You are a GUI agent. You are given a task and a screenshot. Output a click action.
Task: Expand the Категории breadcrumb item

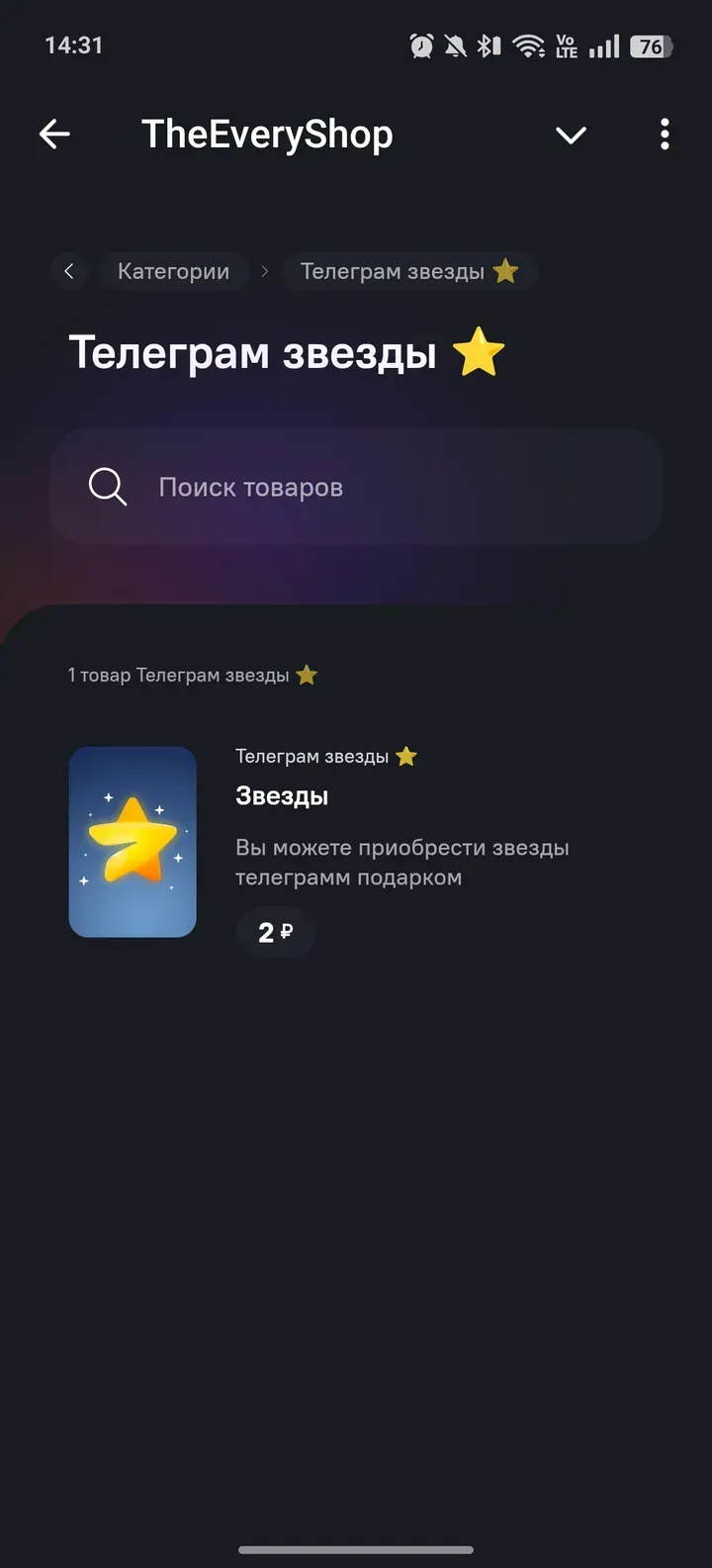point(174,271)
